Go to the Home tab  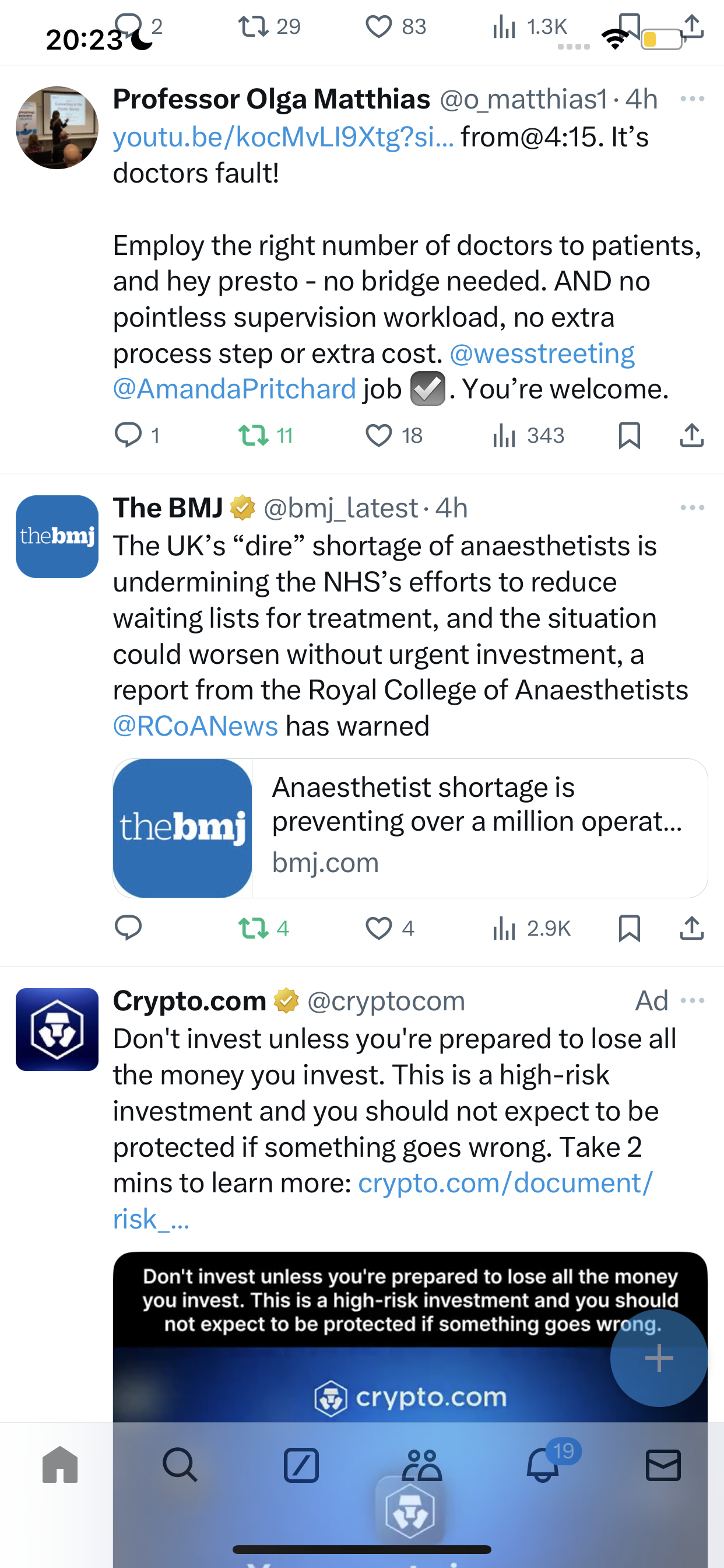60,1465
